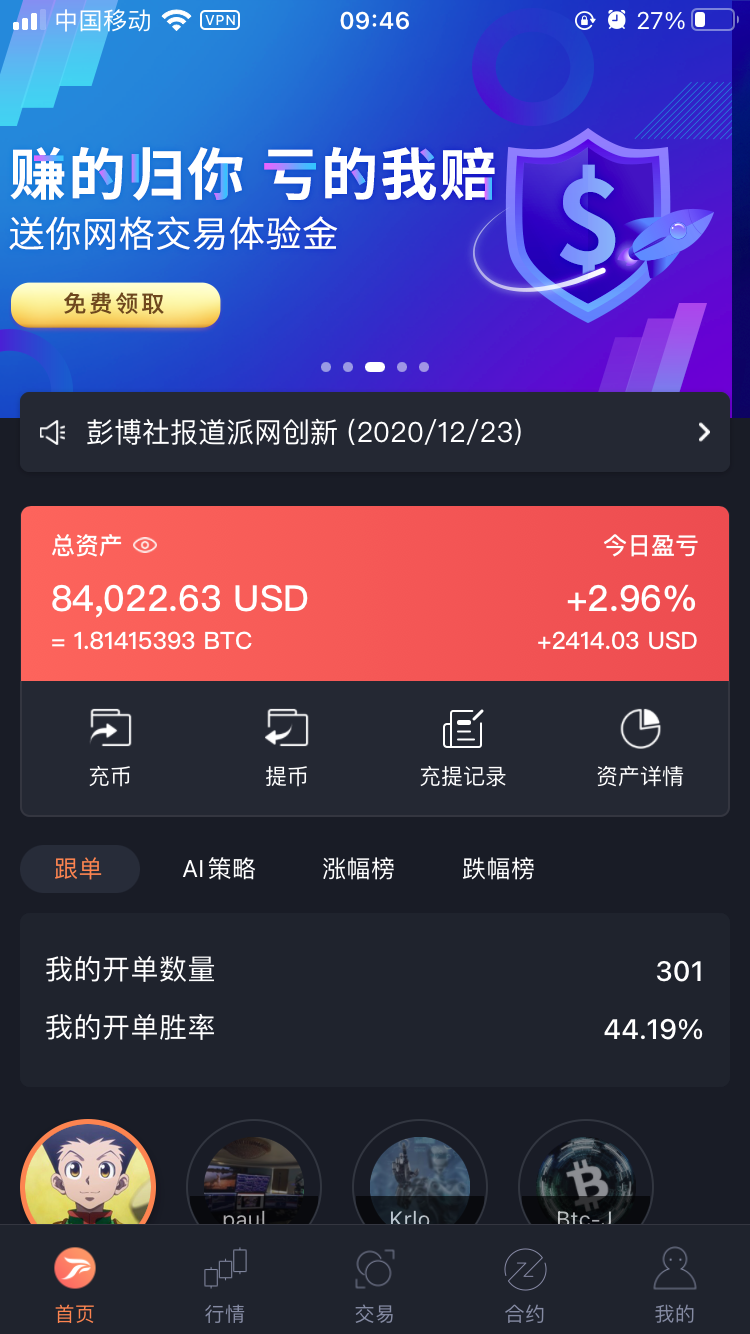The image size is (750, 1334).
Task: Open trader paul's avatar
Action: pos(254,1180)
